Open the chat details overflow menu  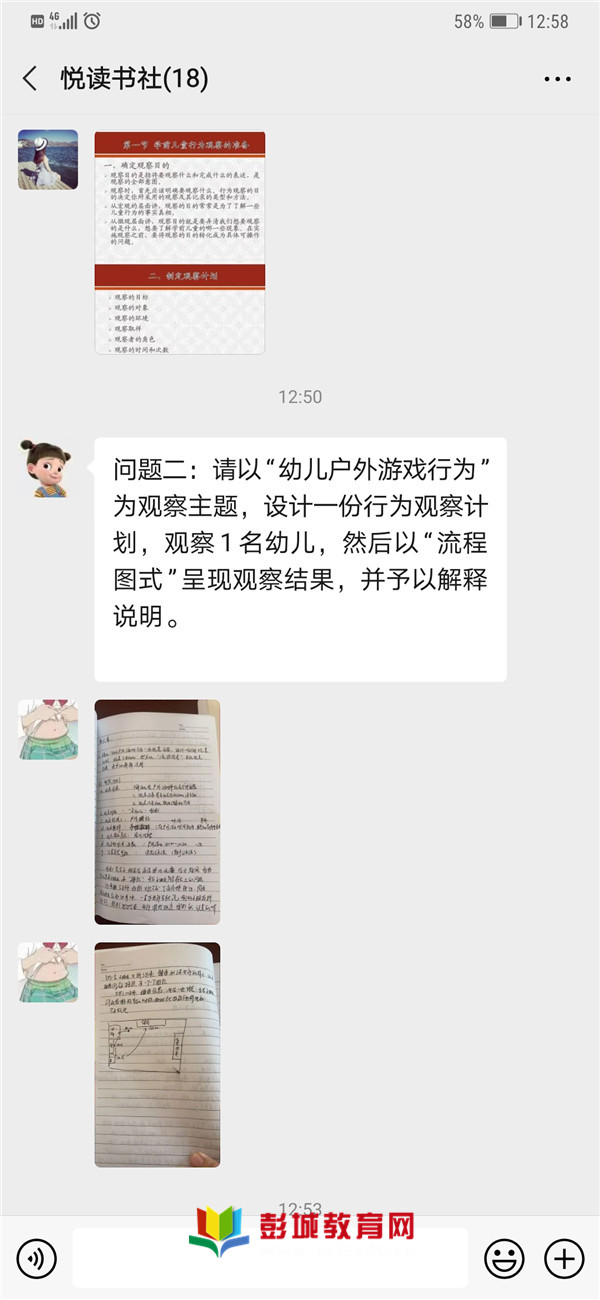tap(556, 79)
